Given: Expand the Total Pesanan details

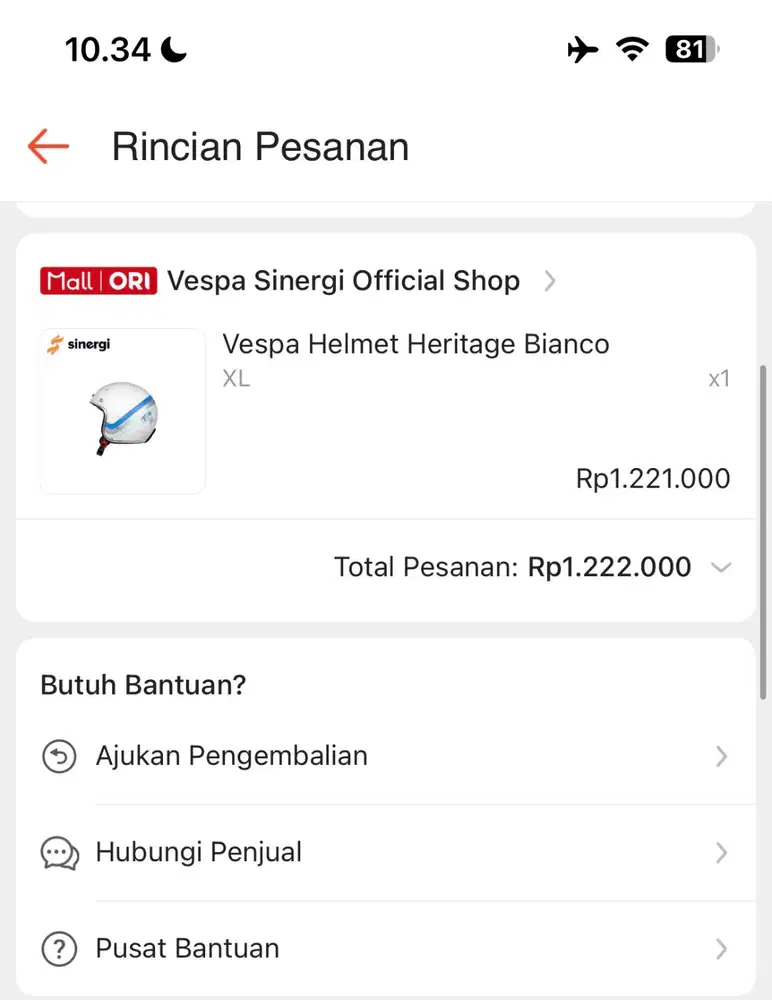Looking at the screenshot, I should 721,567.
